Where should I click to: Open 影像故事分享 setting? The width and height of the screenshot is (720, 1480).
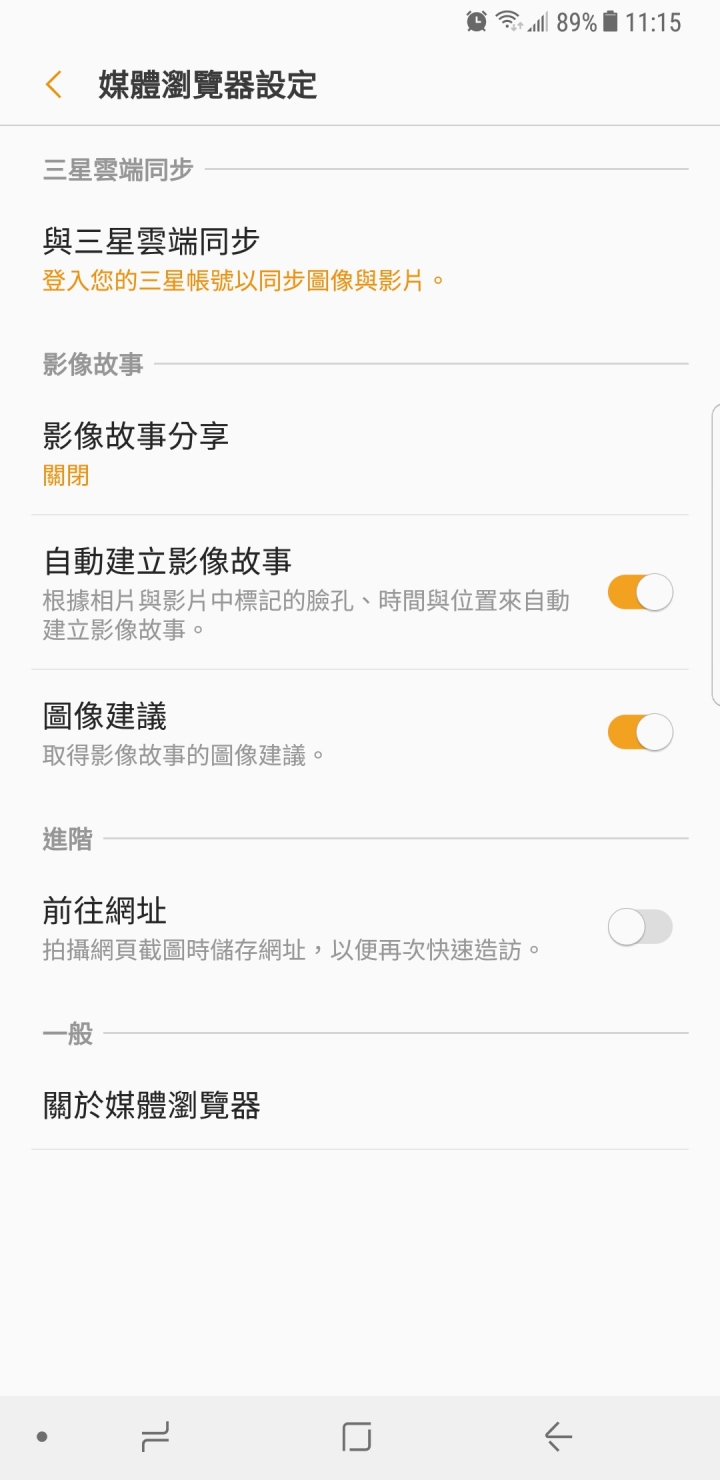(x=360, y=454)
